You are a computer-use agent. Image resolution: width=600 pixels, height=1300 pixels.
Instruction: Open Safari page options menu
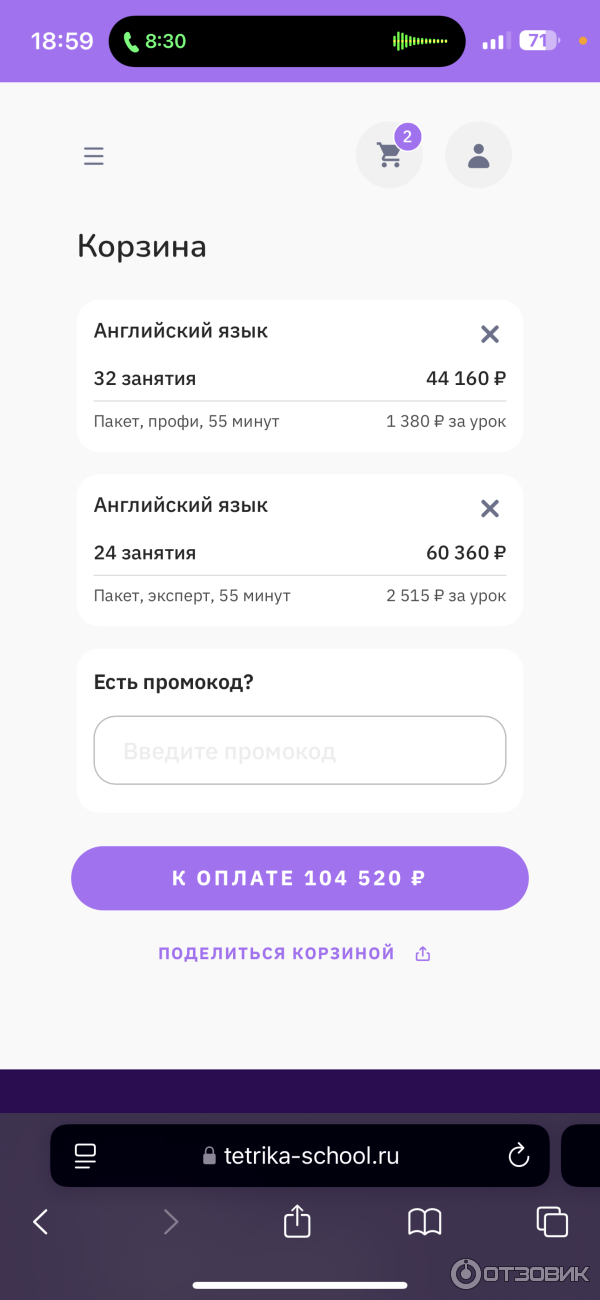[85, 1156]
